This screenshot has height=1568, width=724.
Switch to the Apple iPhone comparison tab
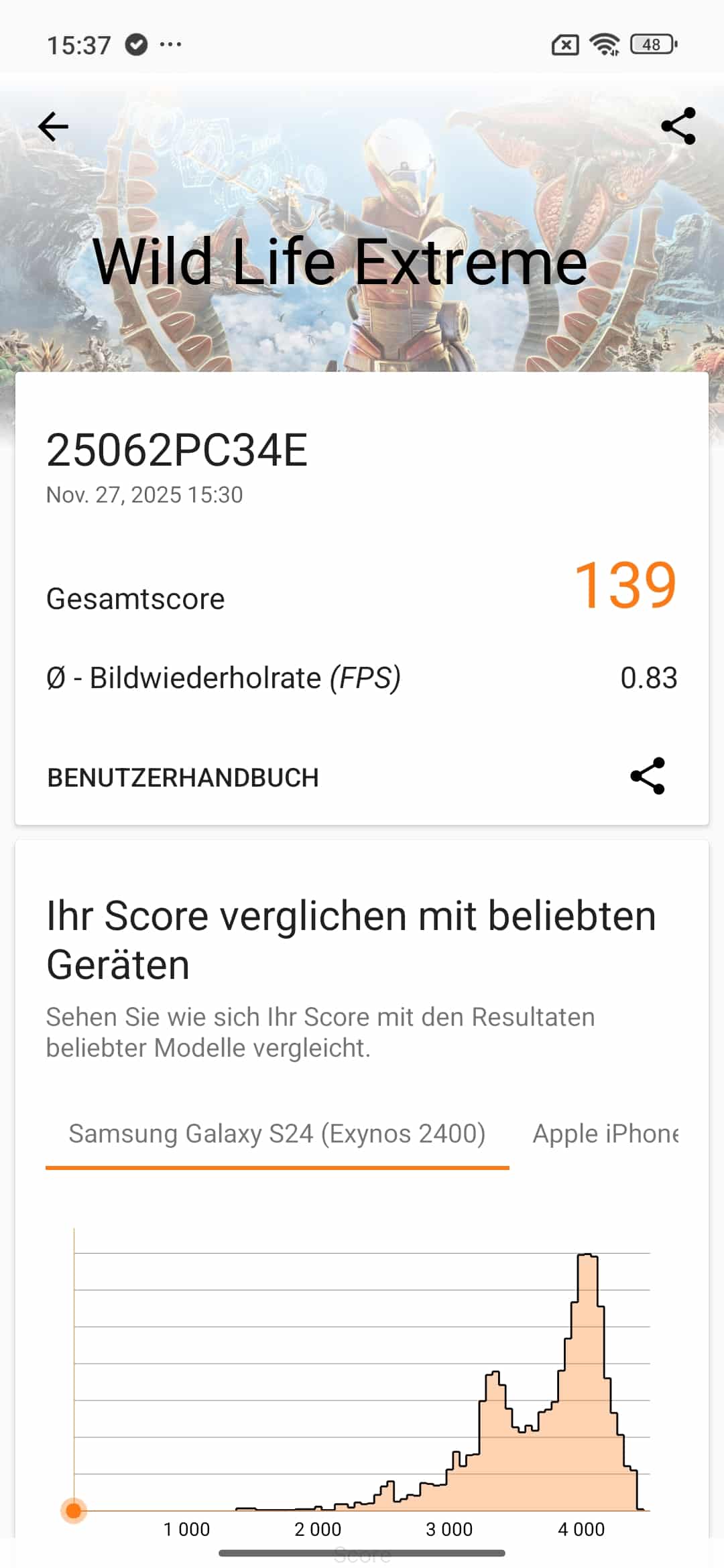tap(605, 1134)
